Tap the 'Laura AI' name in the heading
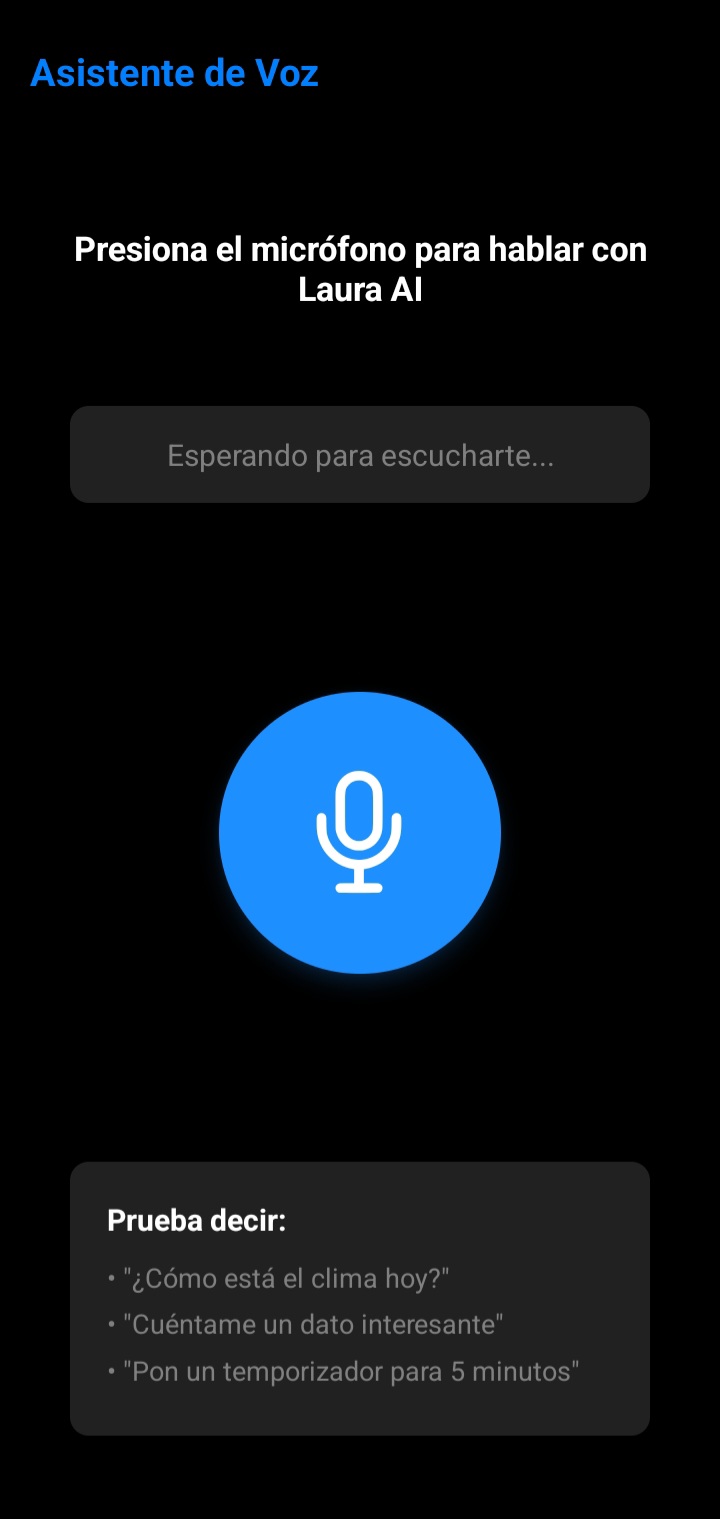The width and height of the screenshot is (720, 1519). click(360, 291)
